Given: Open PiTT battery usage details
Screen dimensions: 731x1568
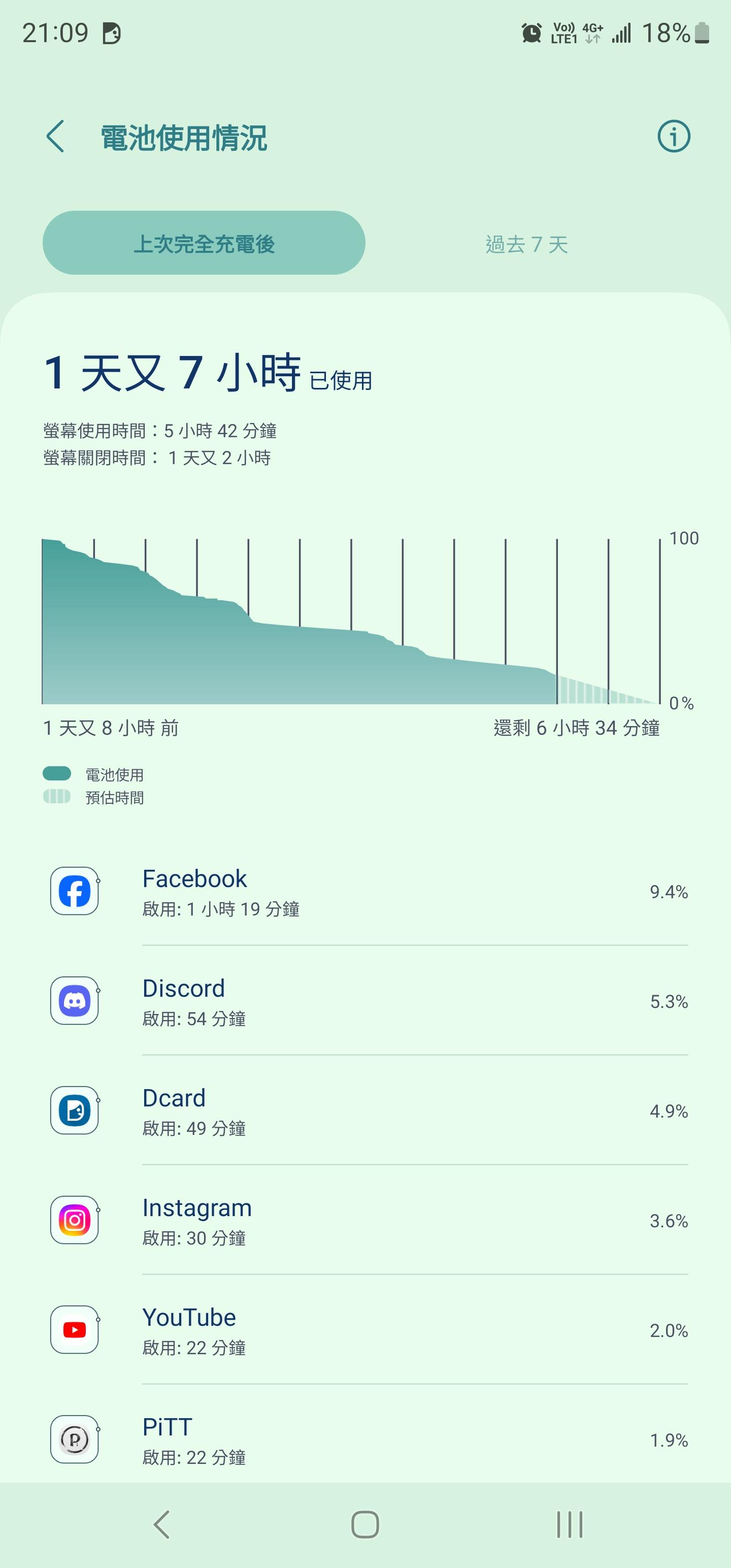Looking at the screenshot, I should (365, 1440).
